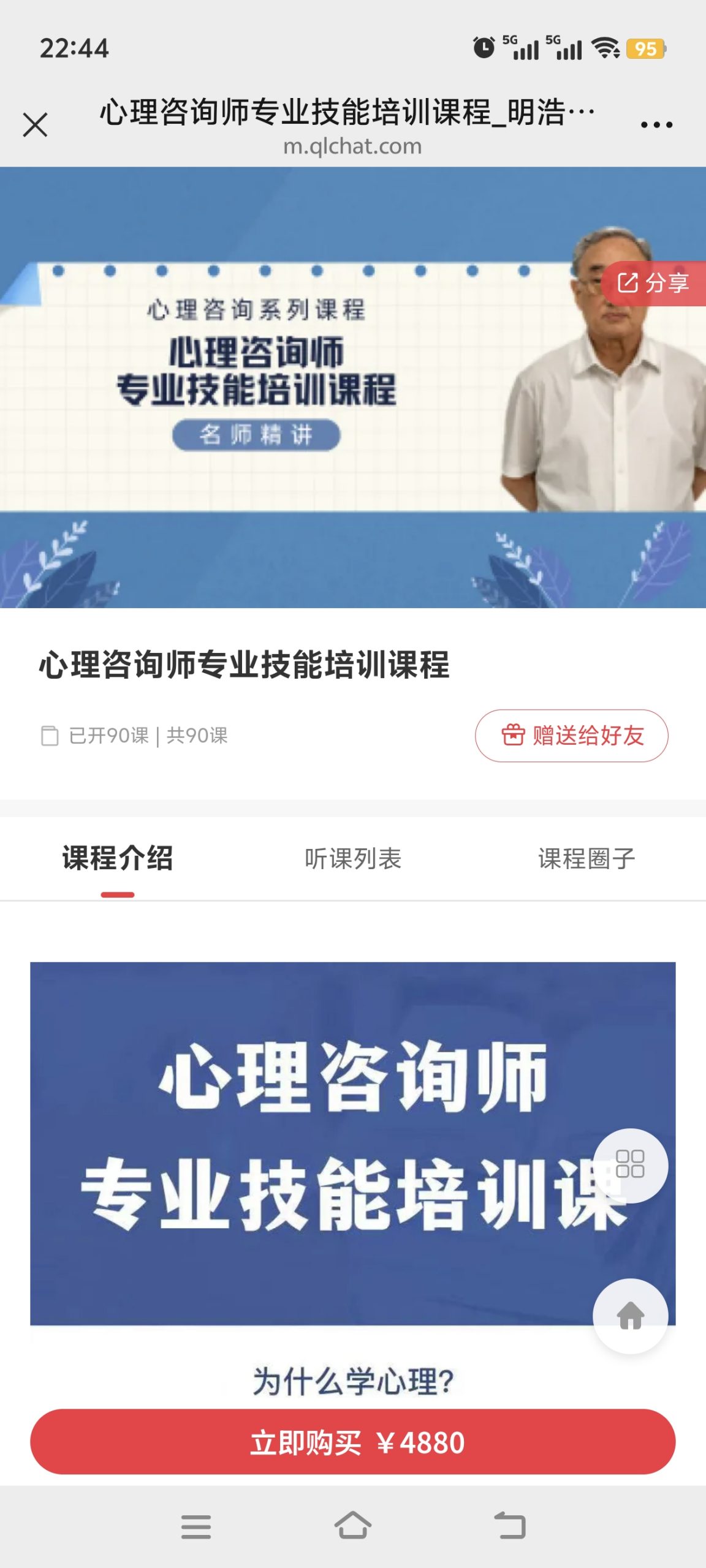
Task: Switch to the 听课列表 tab
Action: pos(353,859)
